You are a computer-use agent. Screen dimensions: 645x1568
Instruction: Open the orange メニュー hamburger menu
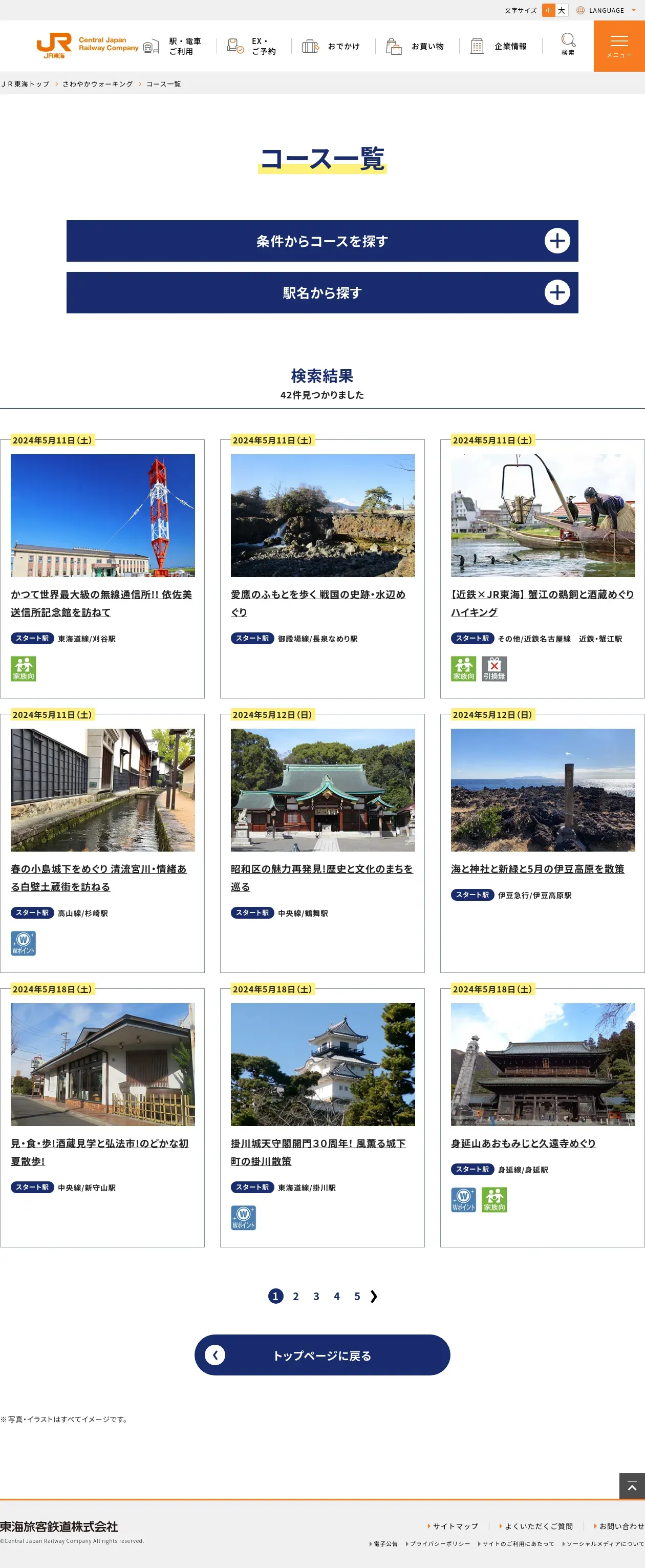(619, 46)
